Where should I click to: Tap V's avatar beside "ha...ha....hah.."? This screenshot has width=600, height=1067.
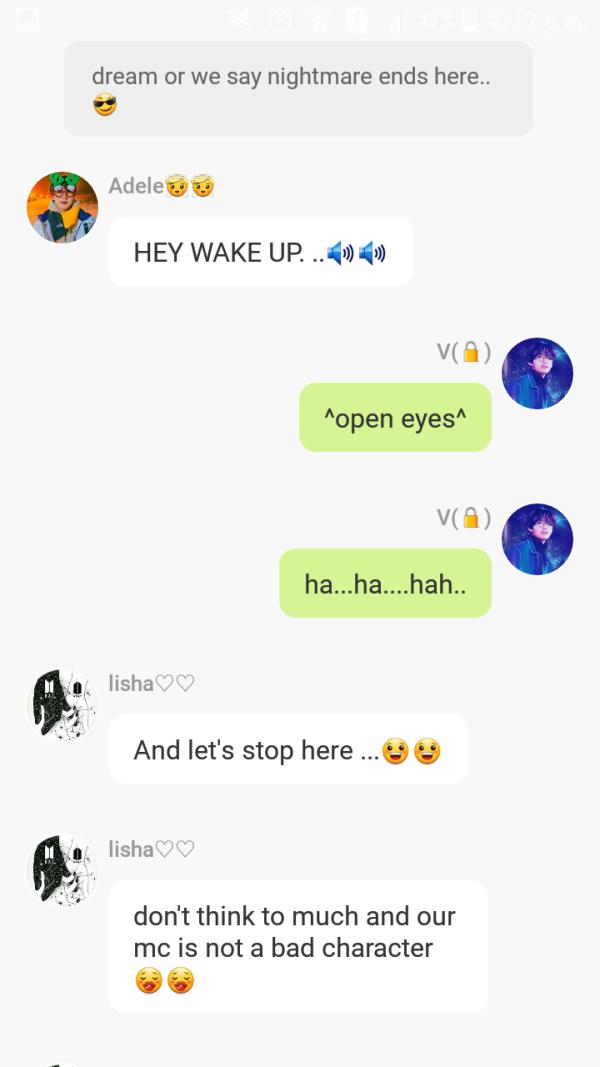[537, 539]
